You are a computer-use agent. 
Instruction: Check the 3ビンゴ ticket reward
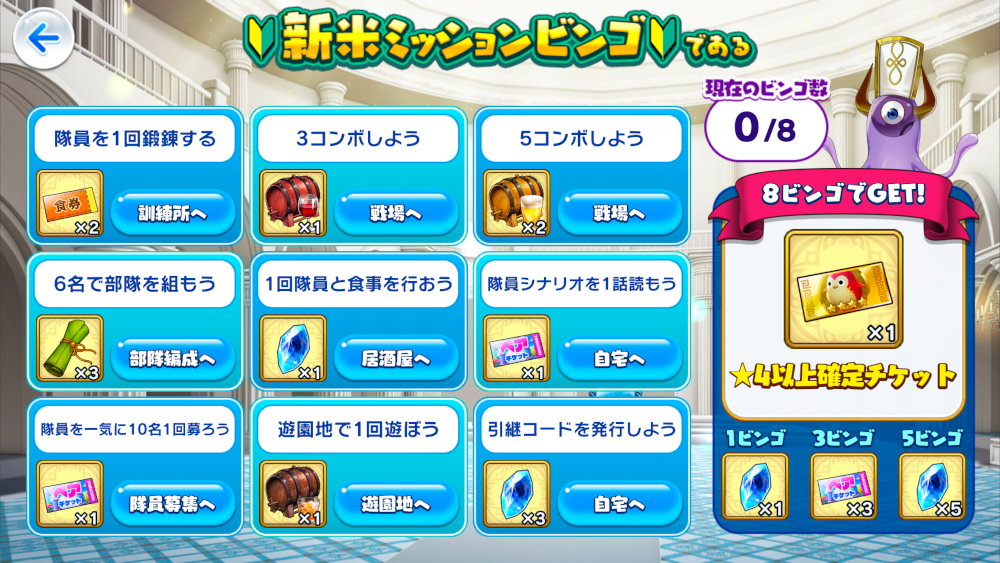843,486
